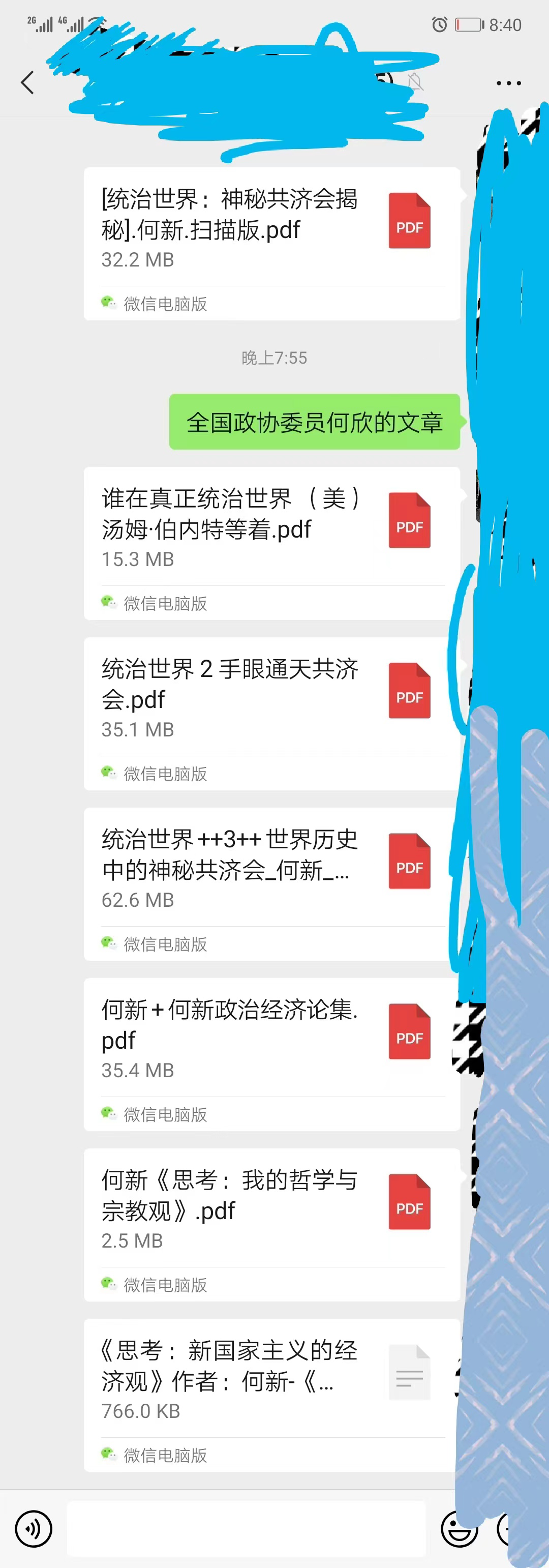Switch to voice message input
The width and height of the screenshot is (549, 1568).
point(34,1528)
